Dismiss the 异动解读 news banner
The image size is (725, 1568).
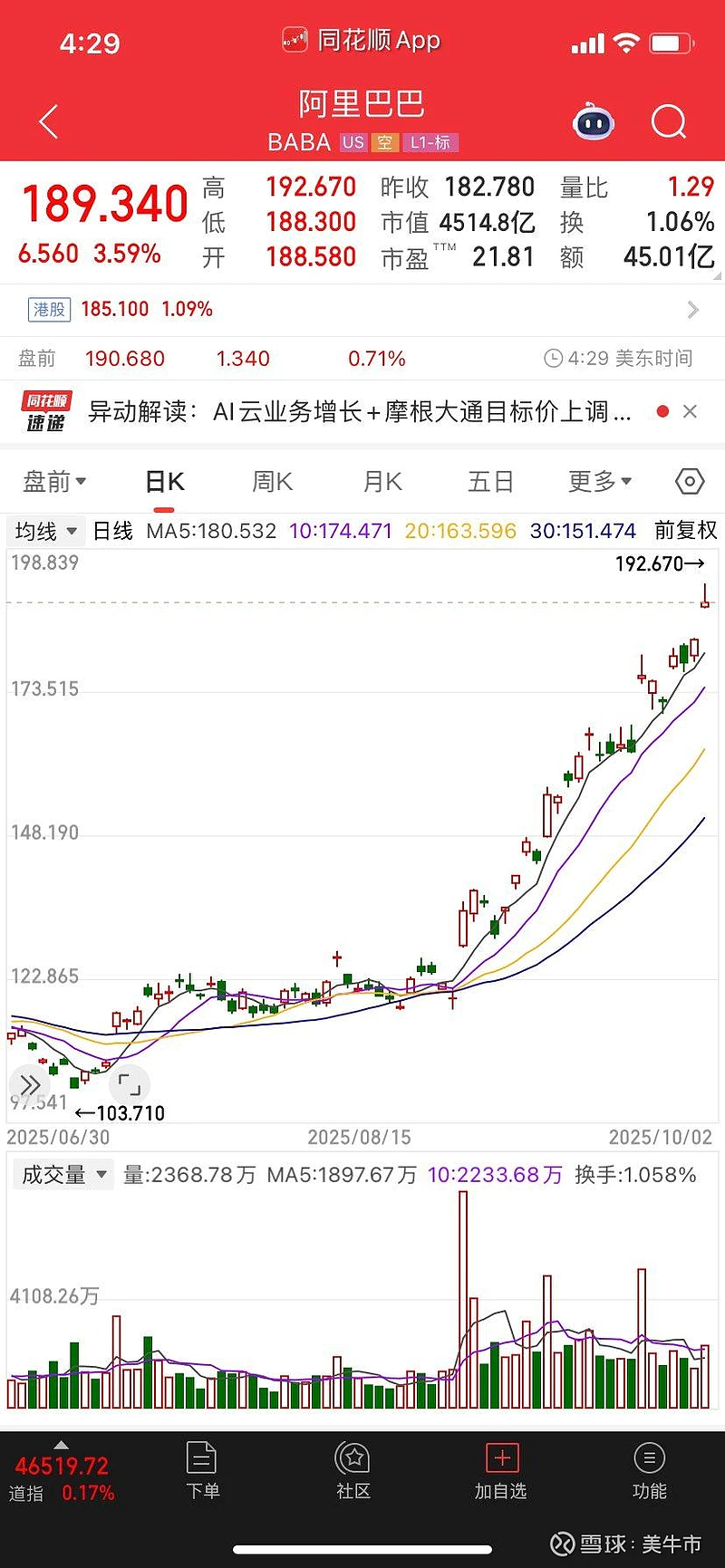(x=690, y=412)
